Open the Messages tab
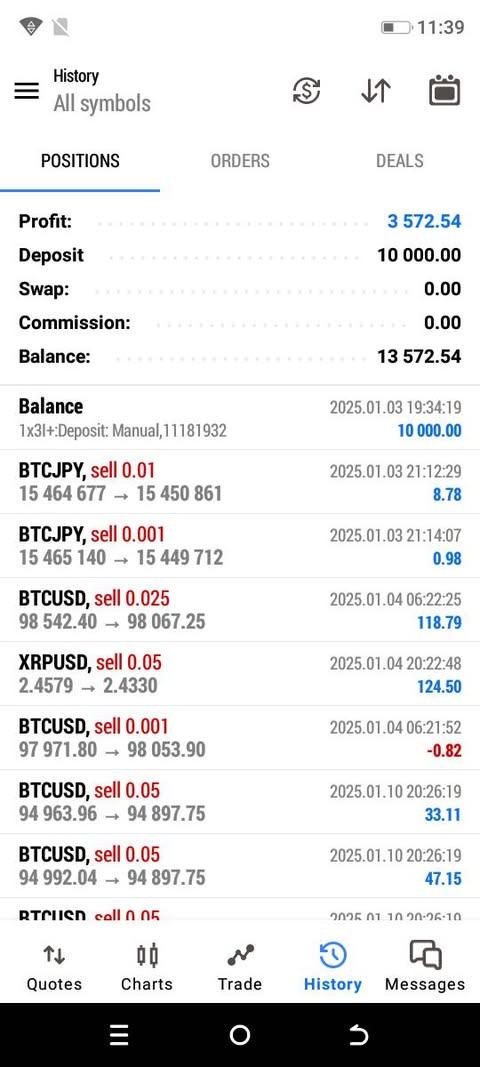Screen dimensions: 480x1067 [425, 966]
